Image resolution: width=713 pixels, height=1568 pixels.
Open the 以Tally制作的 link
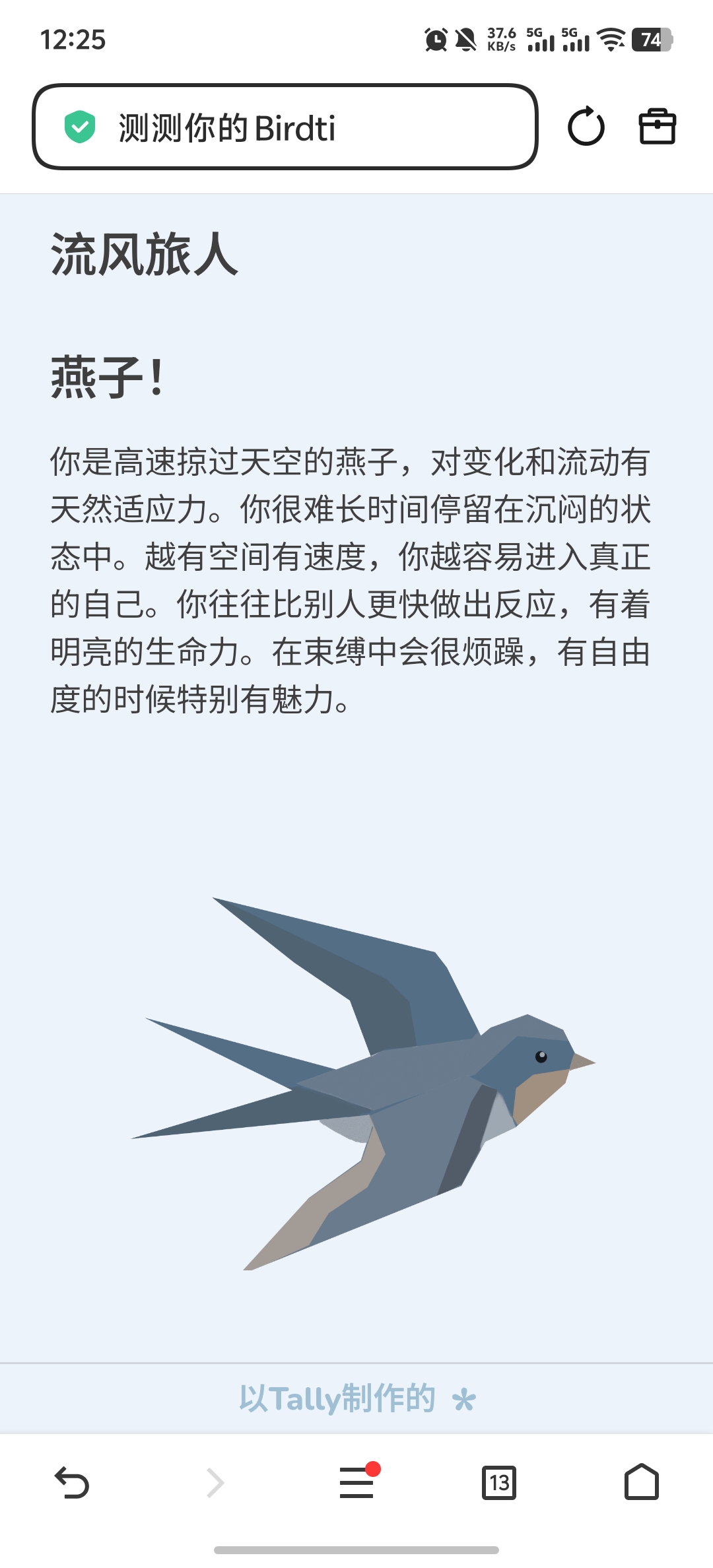[x=356, y=1398]
